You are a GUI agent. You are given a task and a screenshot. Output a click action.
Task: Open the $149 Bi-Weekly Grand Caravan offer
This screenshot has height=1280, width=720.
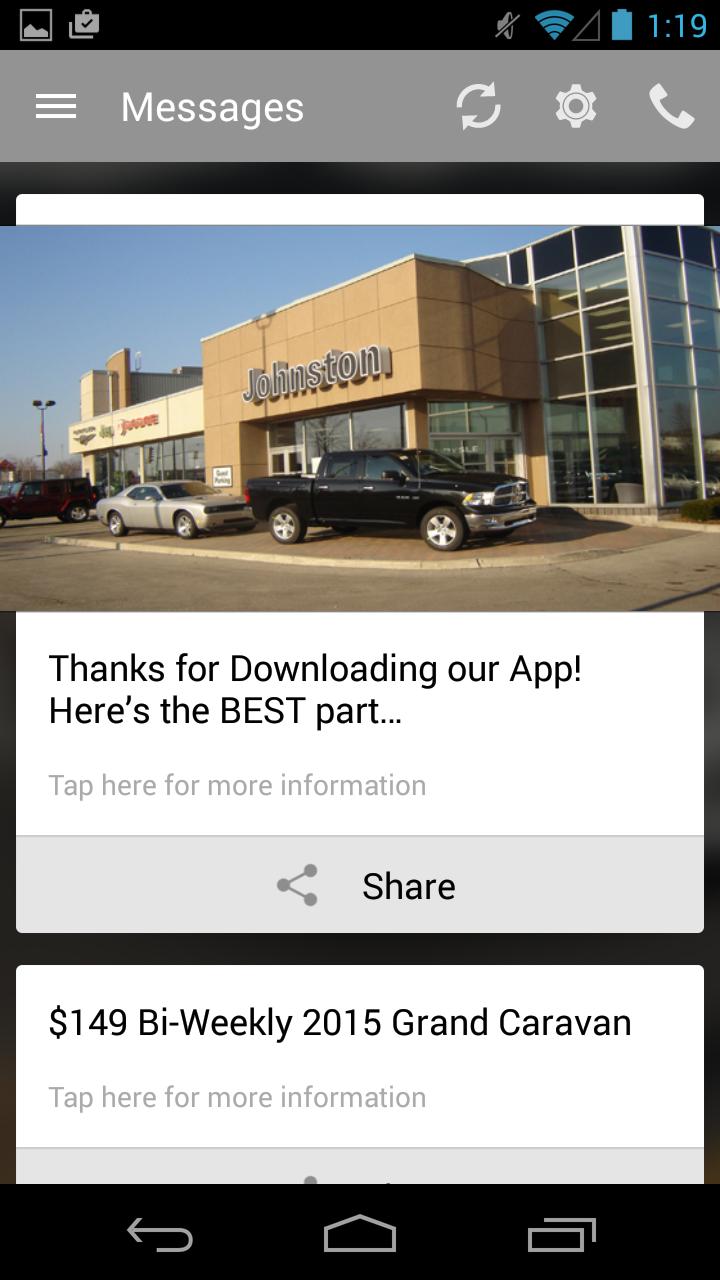click(340, 1023)
